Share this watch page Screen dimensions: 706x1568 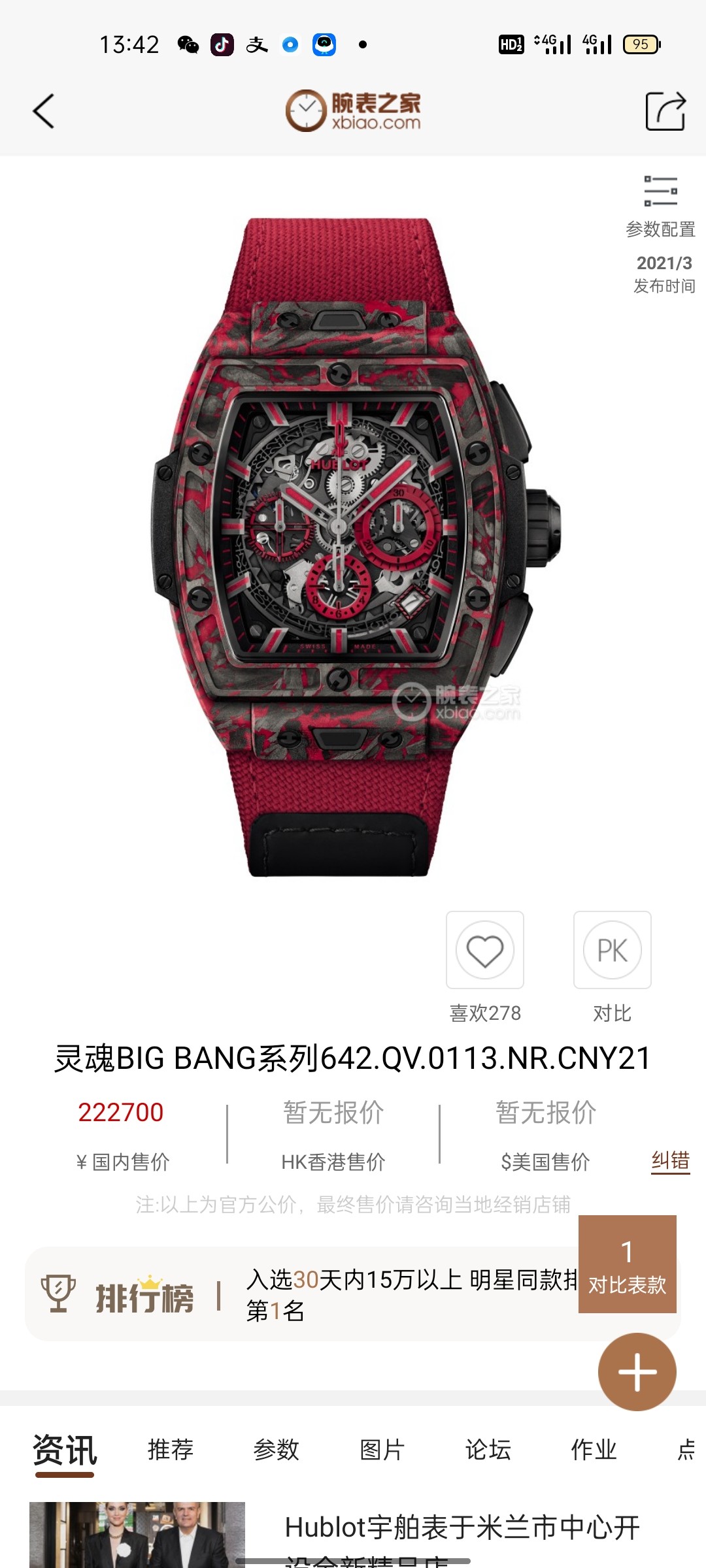(665, 111)
